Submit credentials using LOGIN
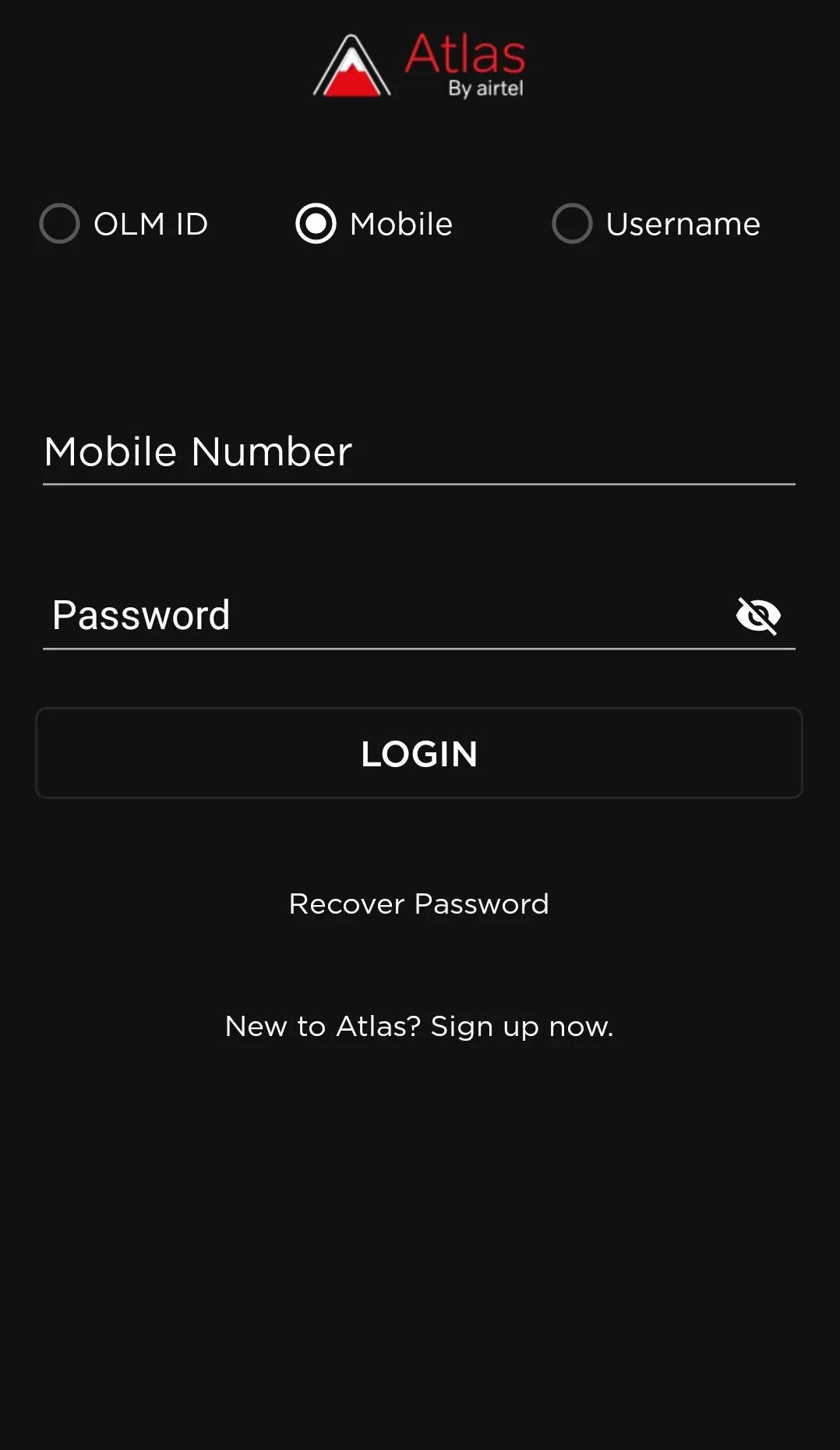Viewport: 840px width, 1450px height. pyautogui.click(x=419, y=753)
